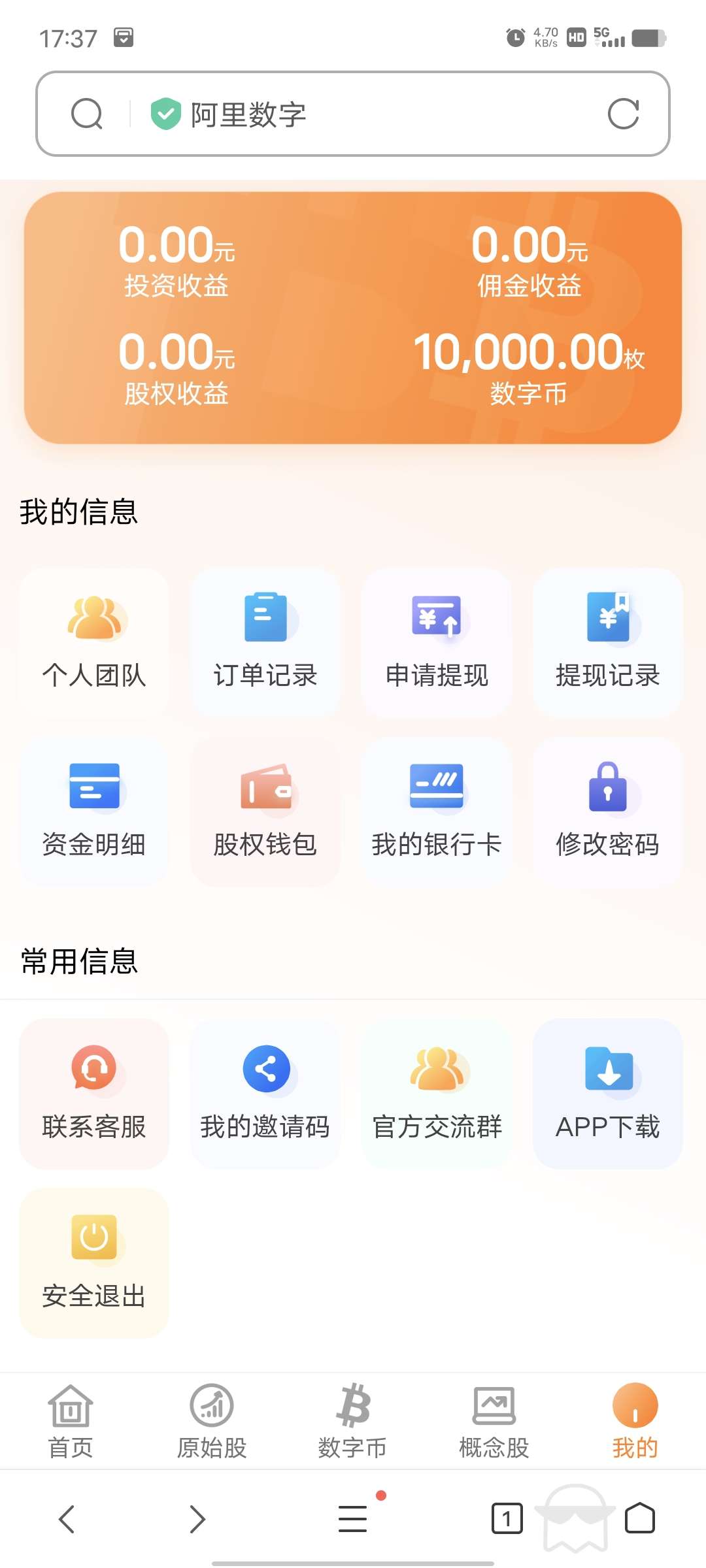View 订单记录 order records
Viewport: 706px width, 1568px height.
click(265, 643)
